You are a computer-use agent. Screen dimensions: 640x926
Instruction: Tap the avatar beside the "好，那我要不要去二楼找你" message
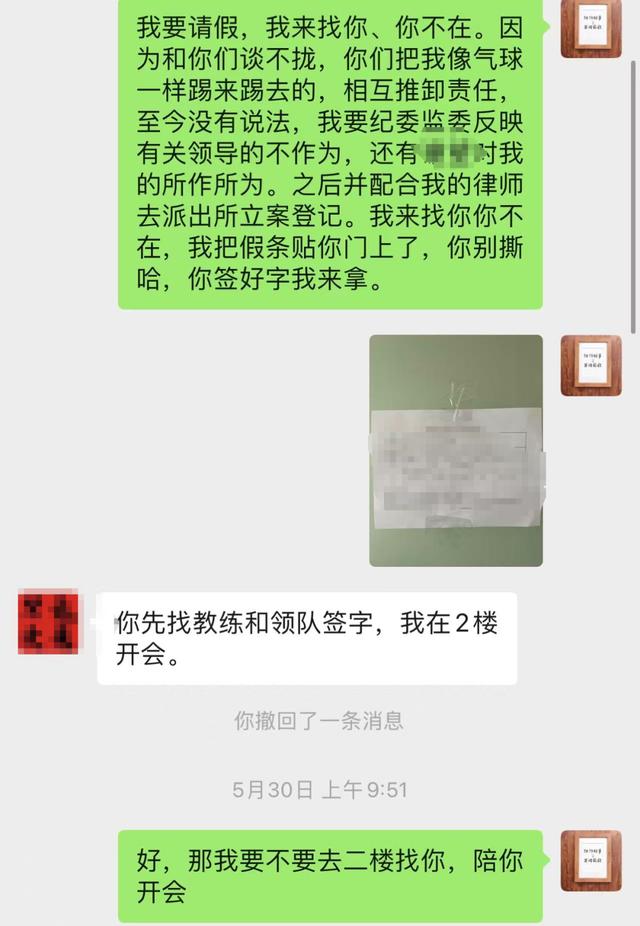591,860
